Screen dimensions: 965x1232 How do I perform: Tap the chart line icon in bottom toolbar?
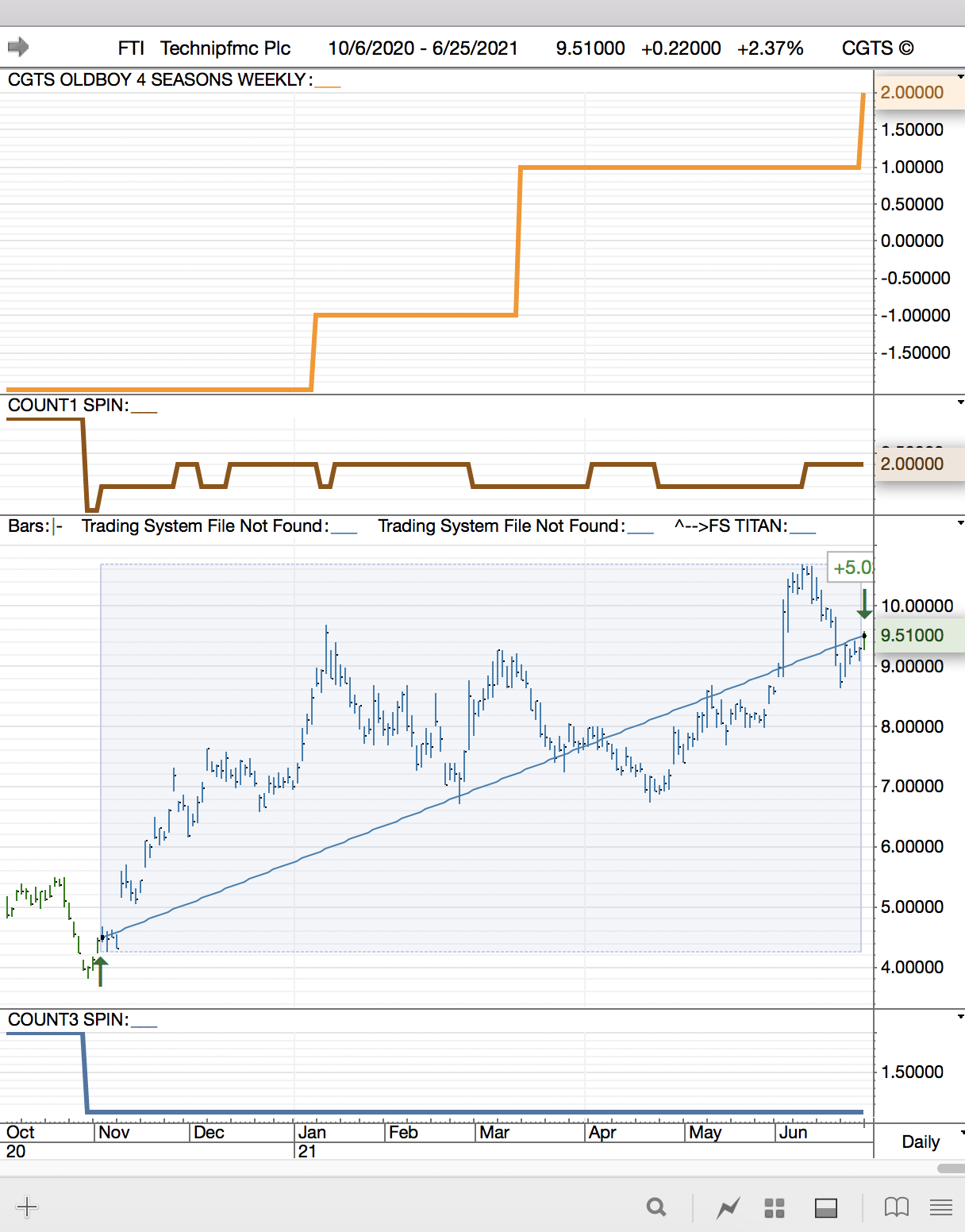tap(728, 1208)
